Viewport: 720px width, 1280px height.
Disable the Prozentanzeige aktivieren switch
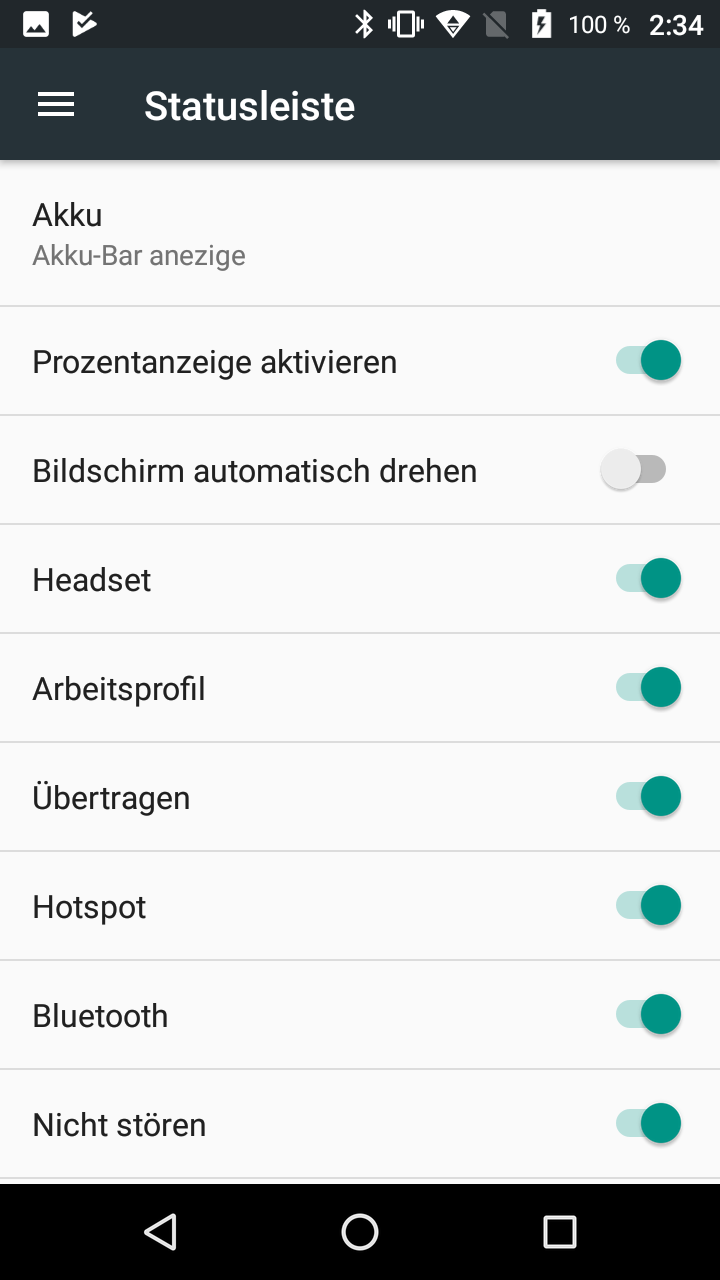coord(648,361)
